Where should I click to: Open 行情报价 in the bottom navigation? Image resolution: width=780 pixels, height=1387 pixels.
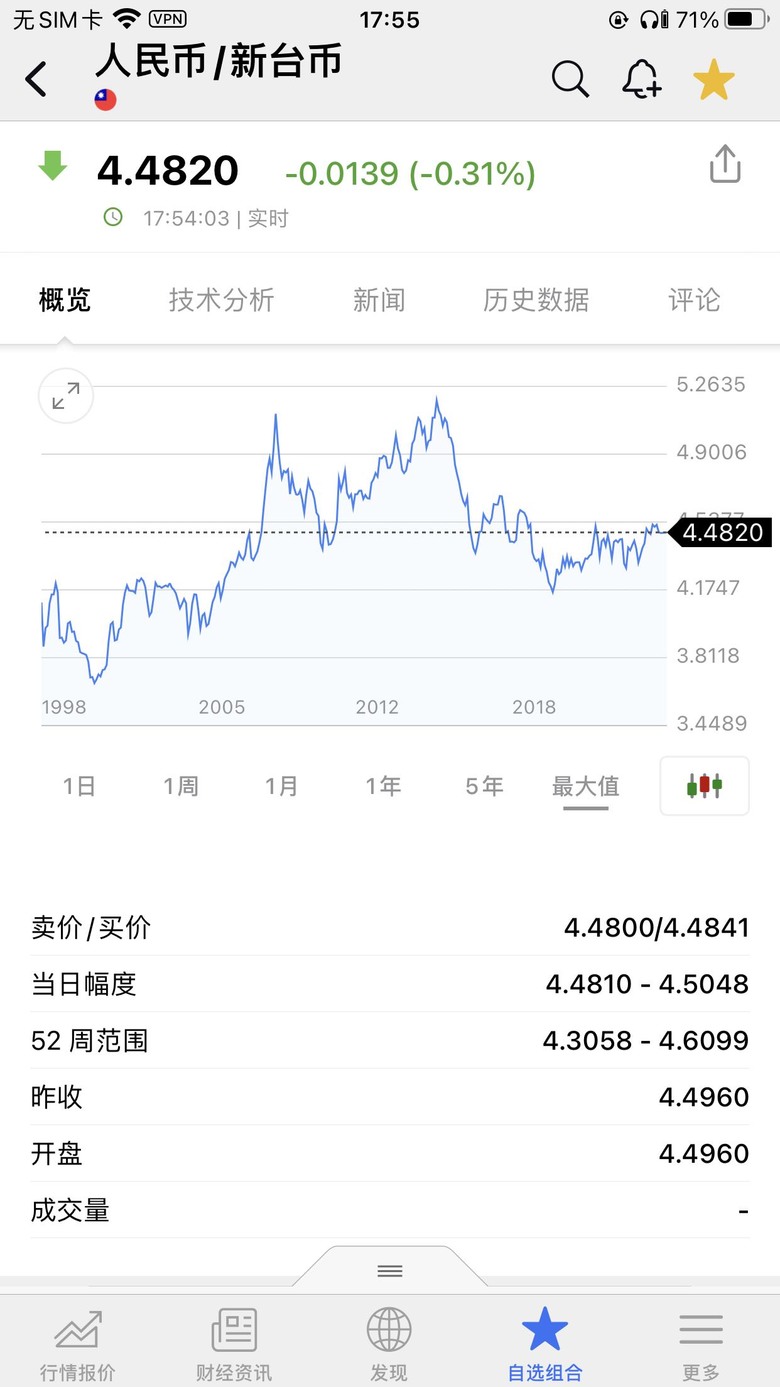click(x=77, y=1340)
